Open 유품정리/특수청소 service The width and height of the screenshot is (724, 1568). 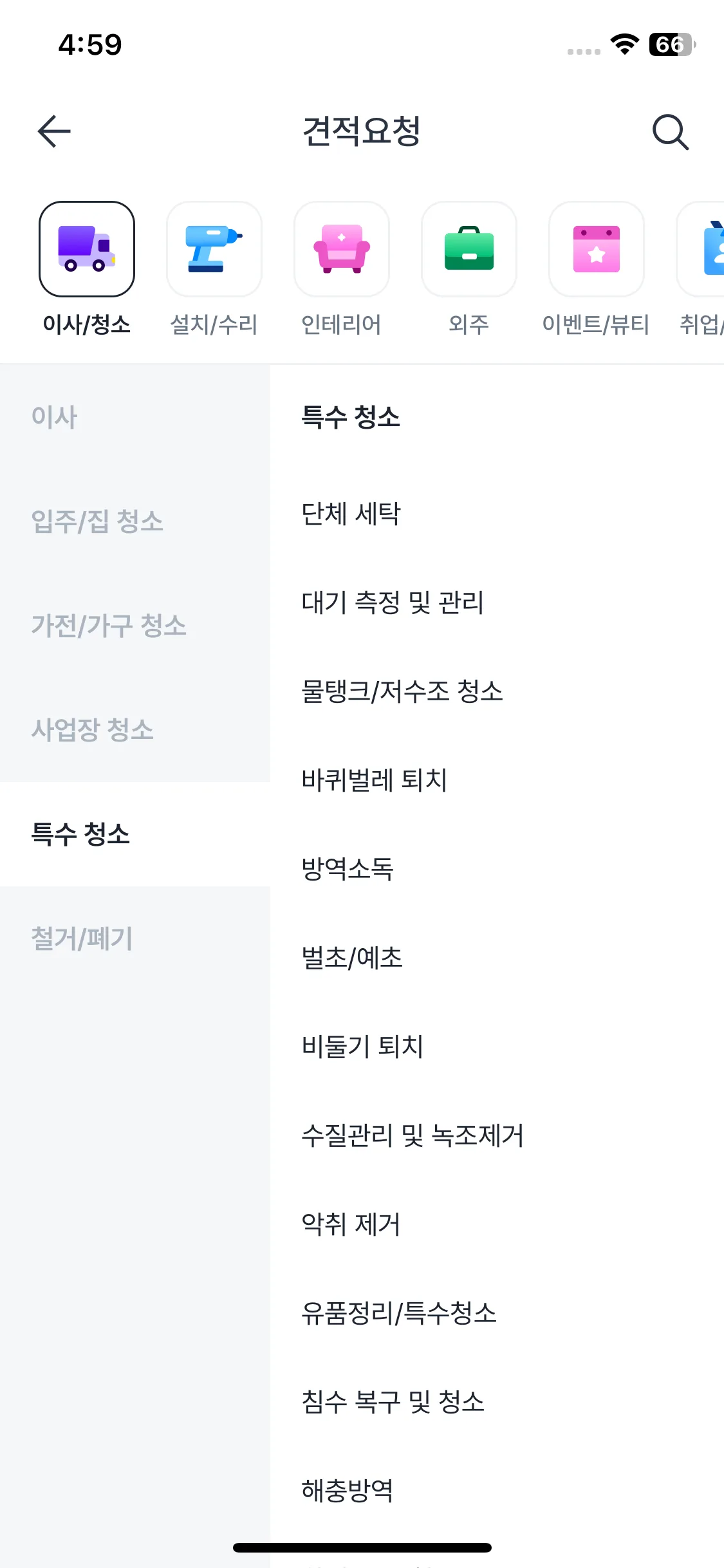point(497,1313)
